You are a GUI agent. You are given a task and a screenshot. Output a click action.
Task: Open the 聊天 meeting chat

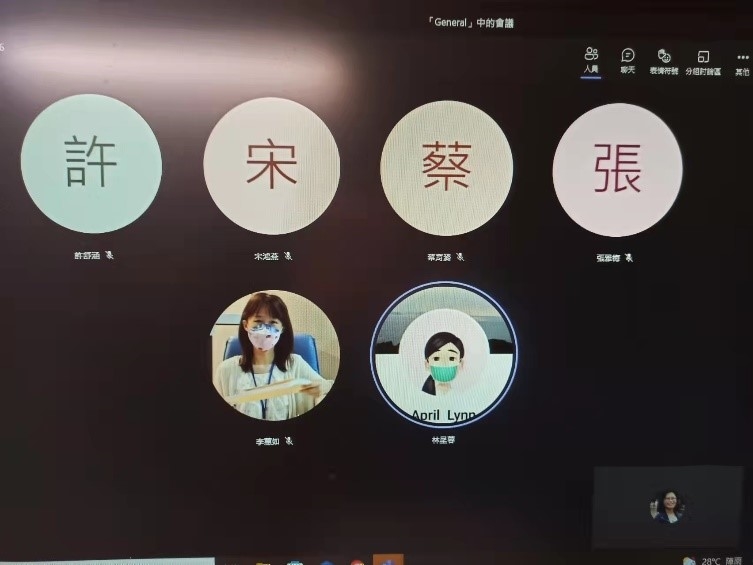[627, 59]
